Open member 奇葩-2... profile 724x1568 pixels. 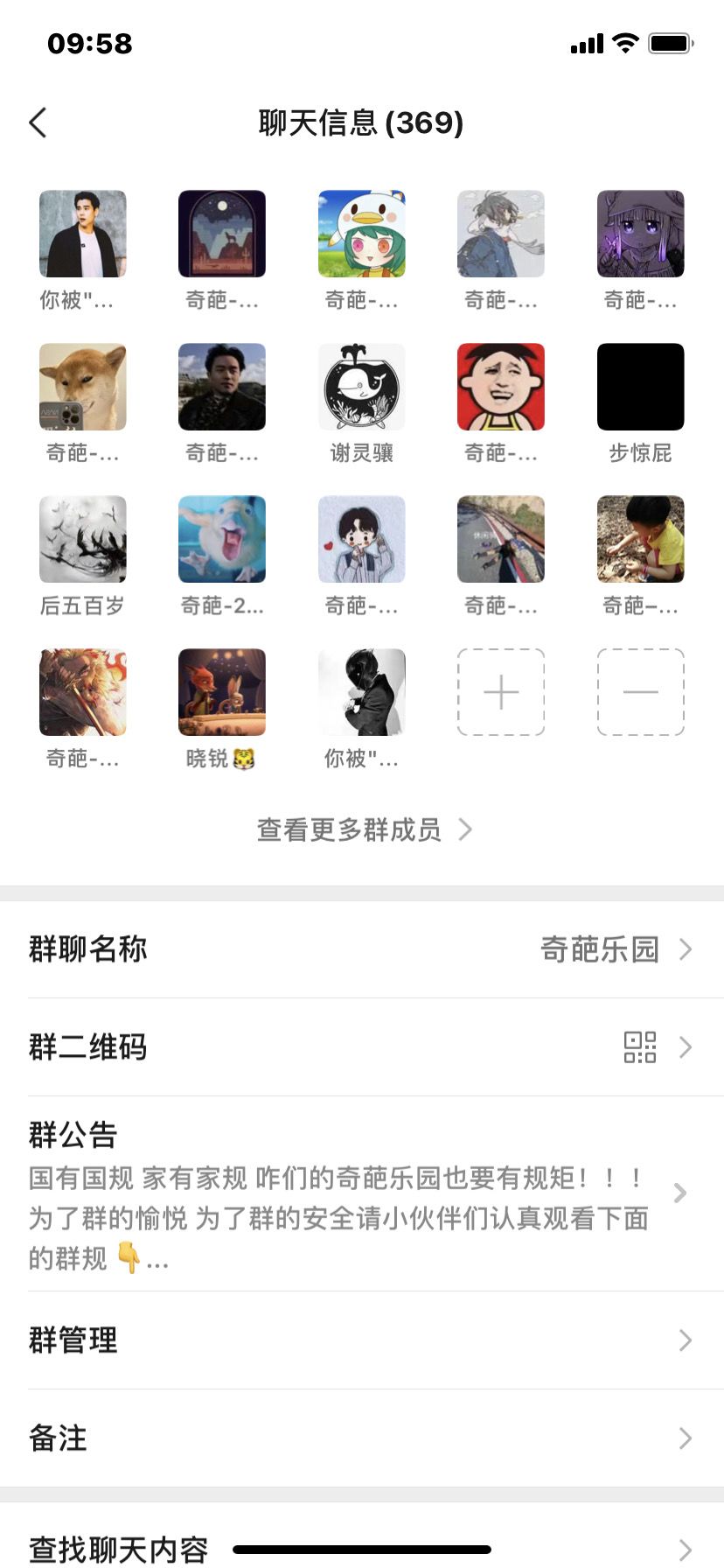222,539
